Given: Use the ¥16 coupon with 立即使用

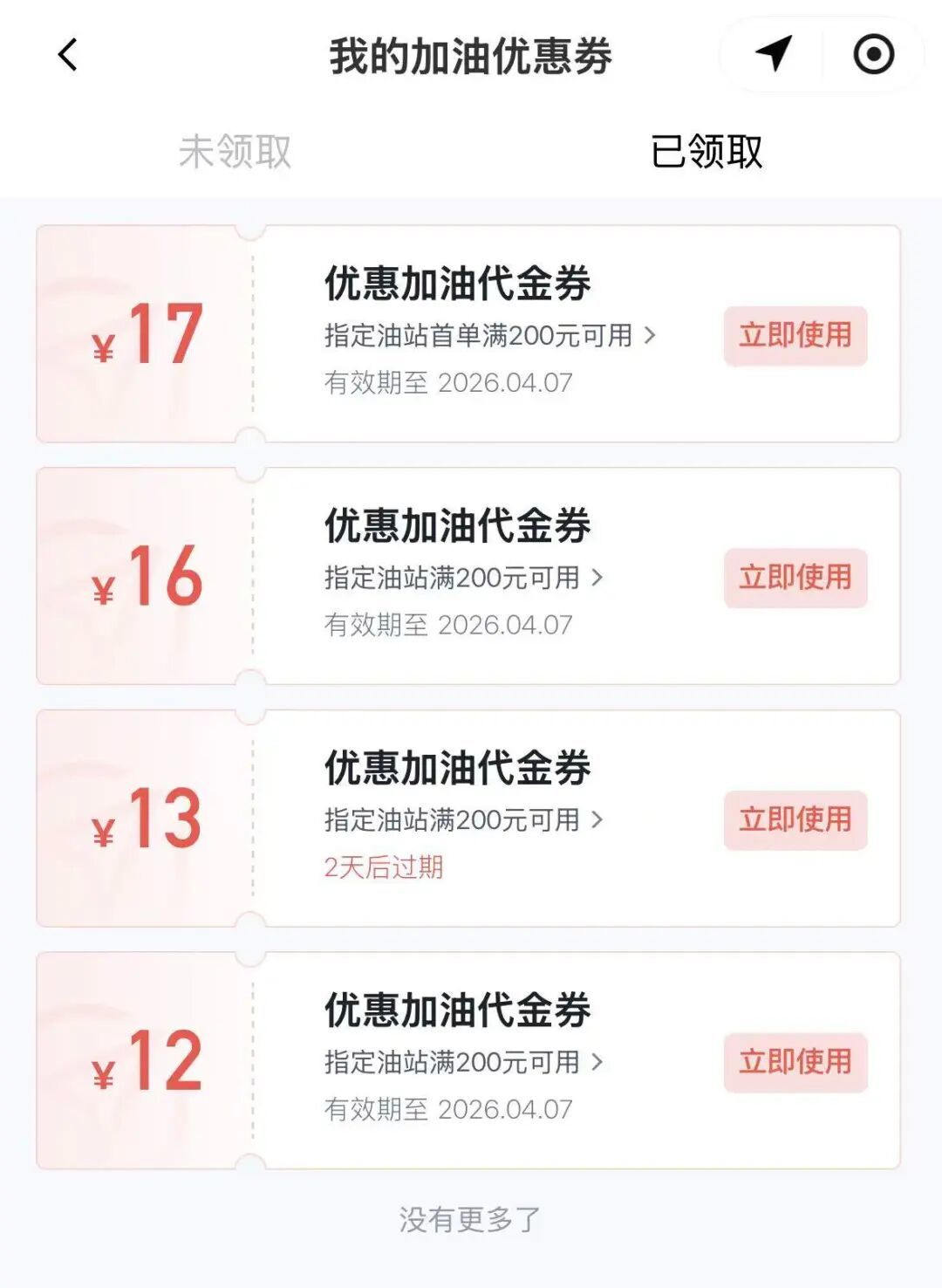Looking at the screenshot, I should (x=795, y=578).
